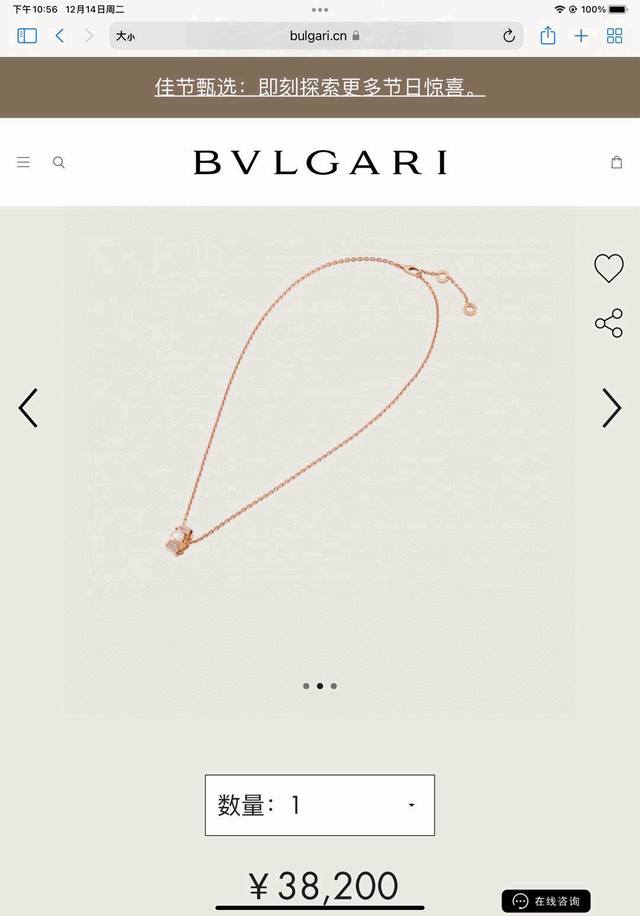Reload the current web page
640x916 pixels.
click(x=509, y=36)
